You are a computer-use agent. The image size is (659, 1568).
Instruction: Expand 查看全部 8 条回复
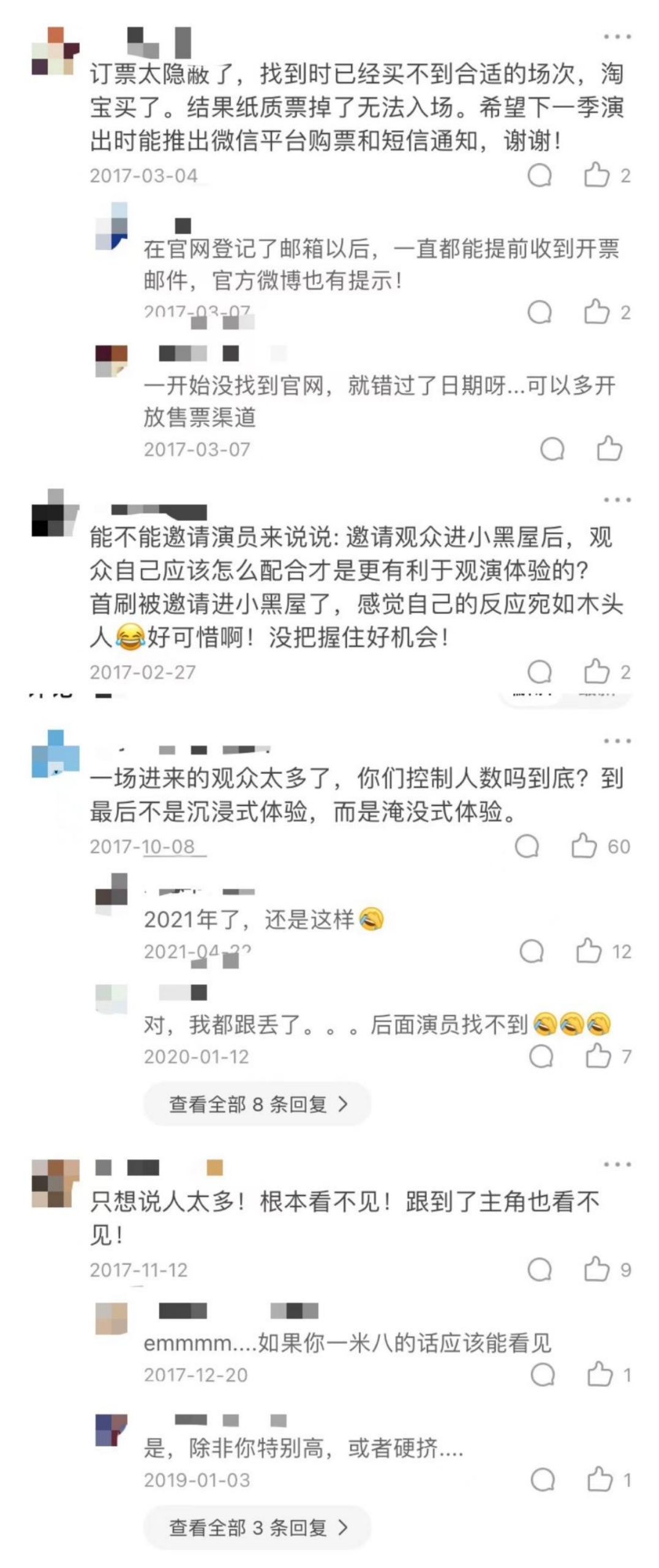pyautogui.click(x=257, y=1104)
